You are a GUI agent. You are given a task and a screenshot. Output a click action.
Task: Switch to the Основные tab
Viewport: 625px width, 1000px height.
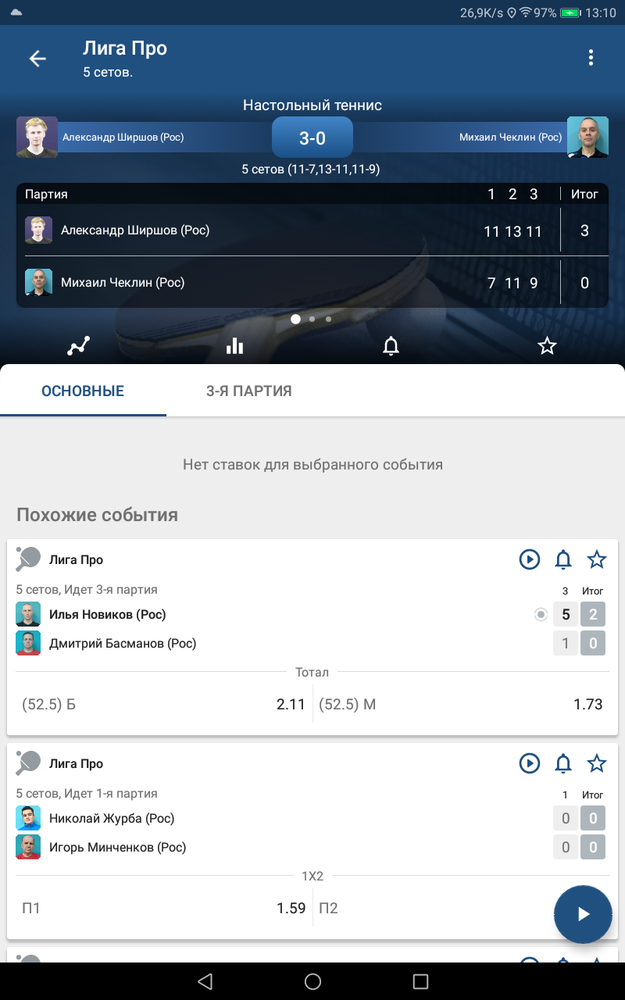83,391
